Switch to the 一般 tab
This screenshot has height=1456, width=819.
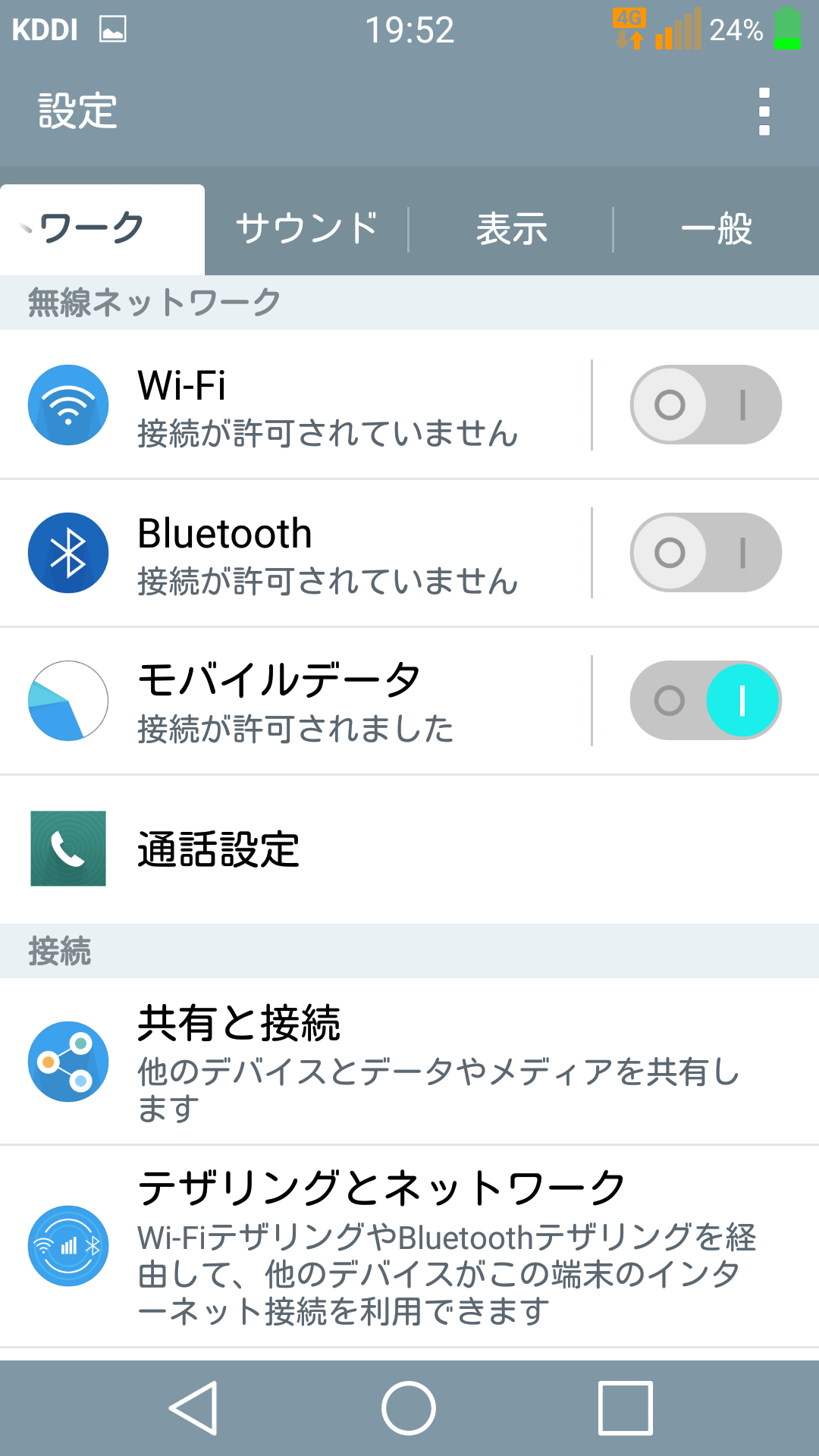(717, 229)
